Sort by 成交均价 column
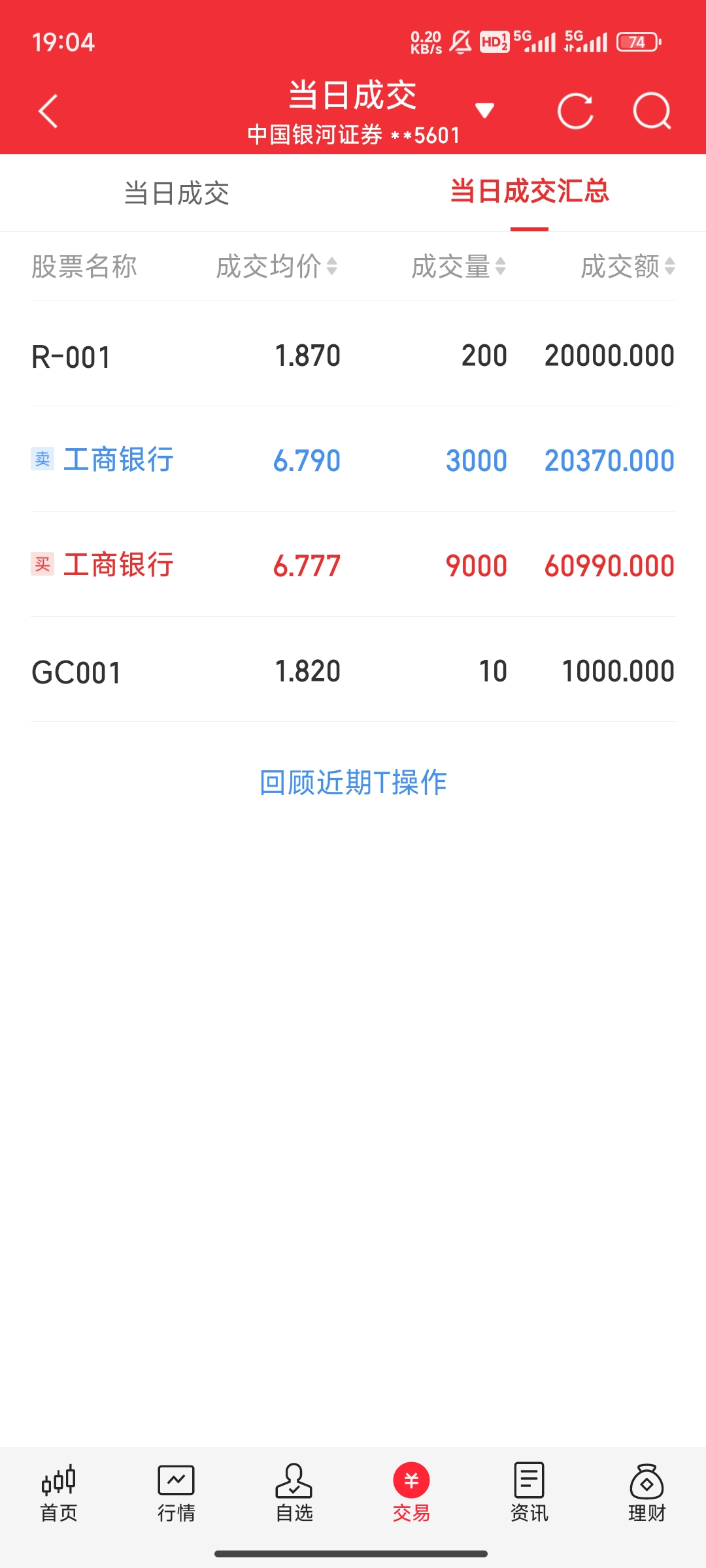 click(277, 267)
